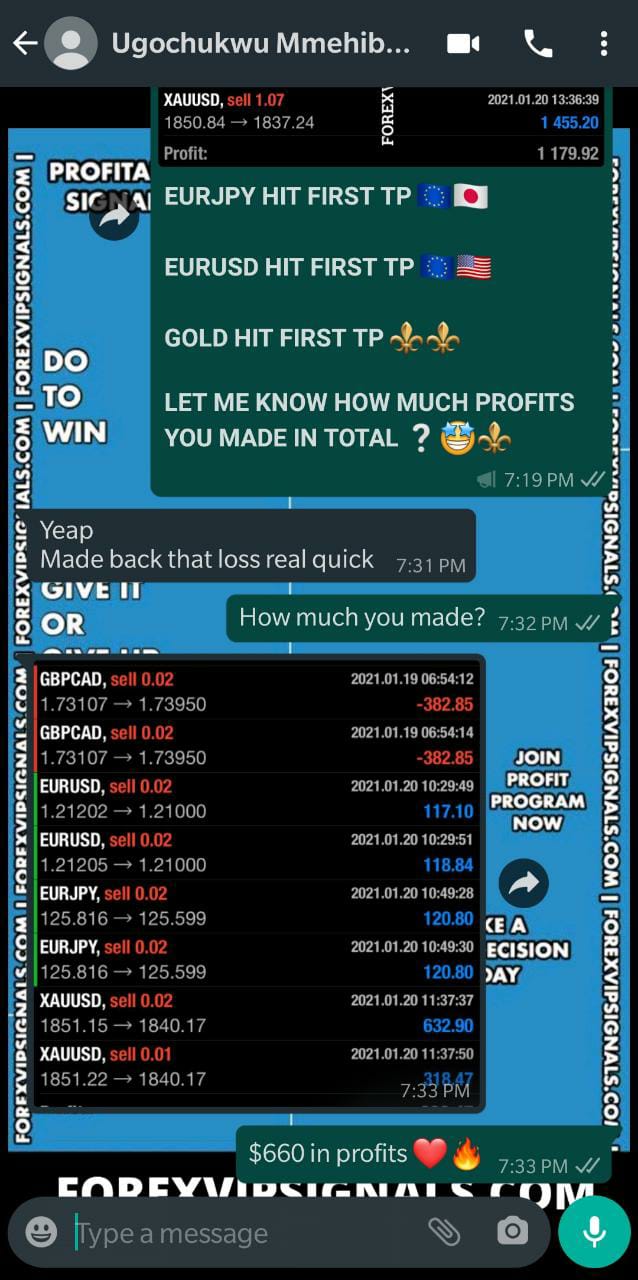Start a voice call with Ugochukwu
This screenshot has height=1280, width=638.
[x=537, y=43]
